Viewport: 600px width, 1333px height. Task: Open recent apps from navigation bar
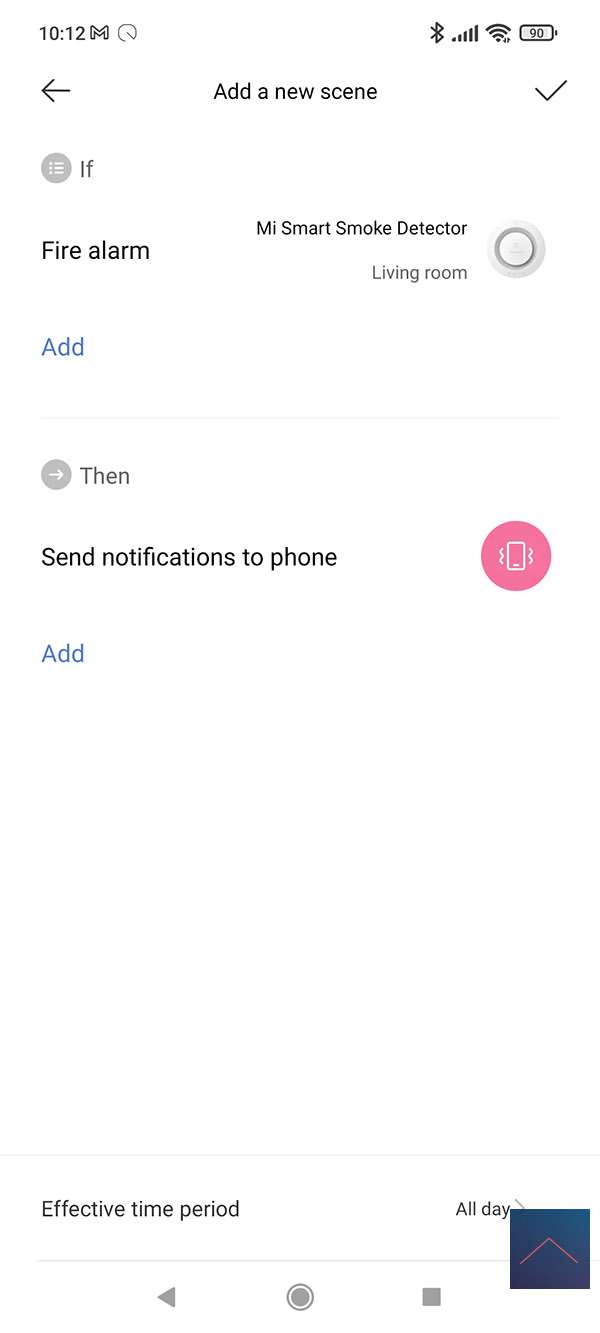coord(431,1297)
